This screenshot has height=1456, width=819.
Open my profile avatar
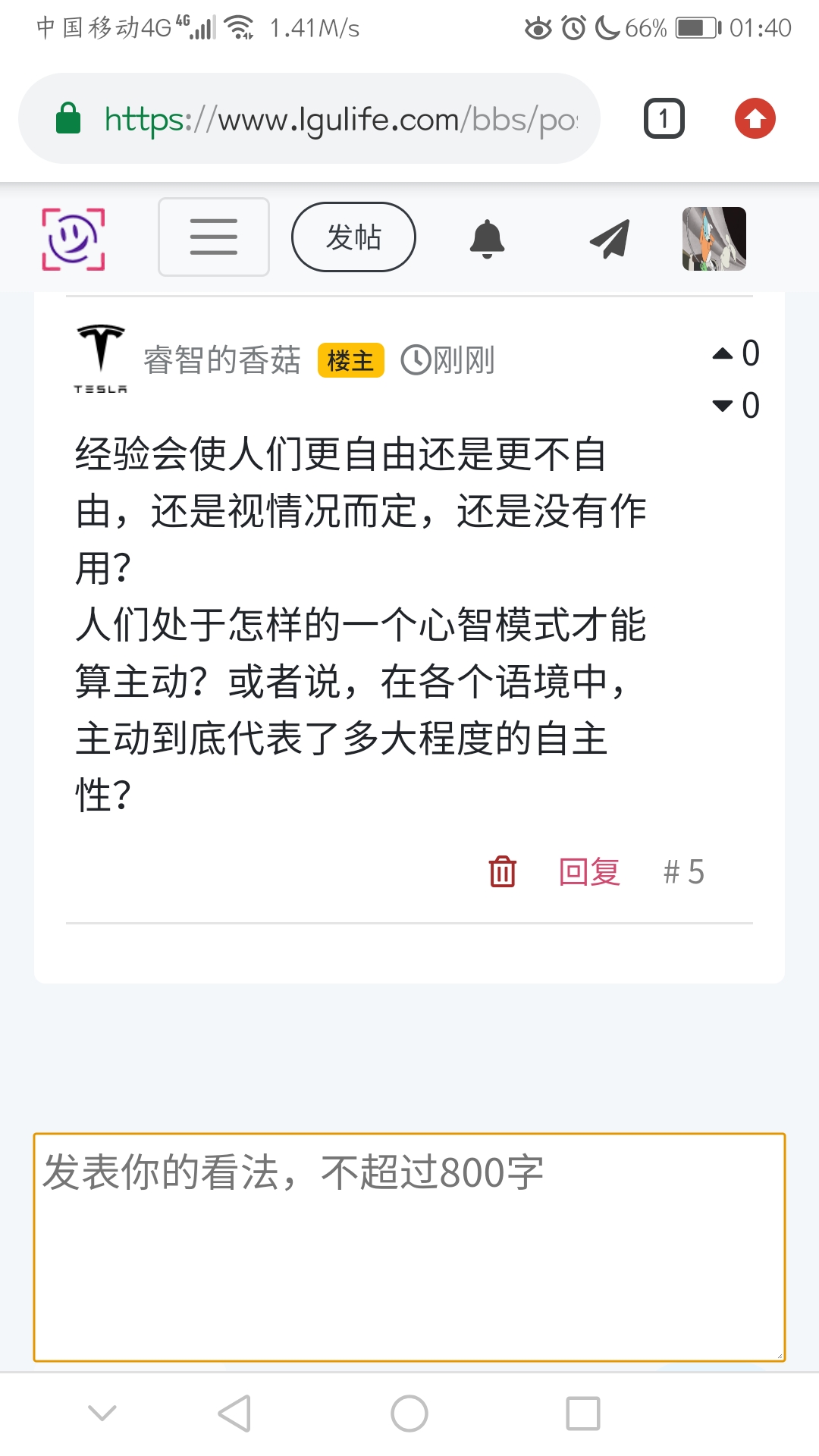click(714, 239)
